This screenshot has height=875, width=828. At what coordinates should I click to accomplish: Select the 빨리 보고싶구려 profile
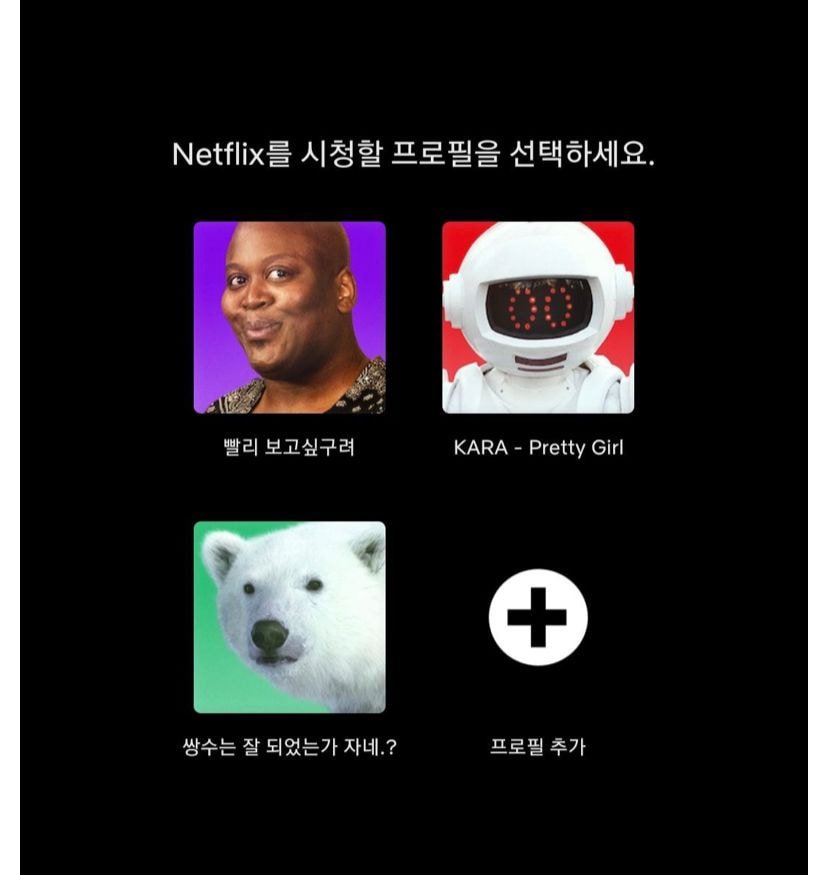(x=289, y=317)
